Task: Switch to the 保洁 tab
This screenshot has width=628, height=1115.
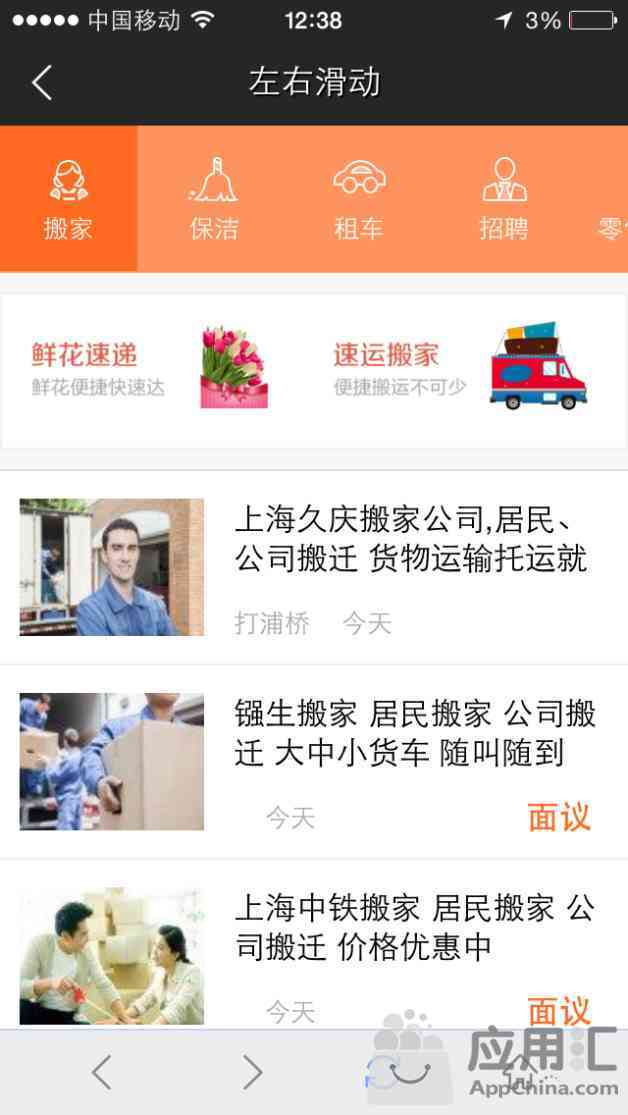Action: click(213, 199)
